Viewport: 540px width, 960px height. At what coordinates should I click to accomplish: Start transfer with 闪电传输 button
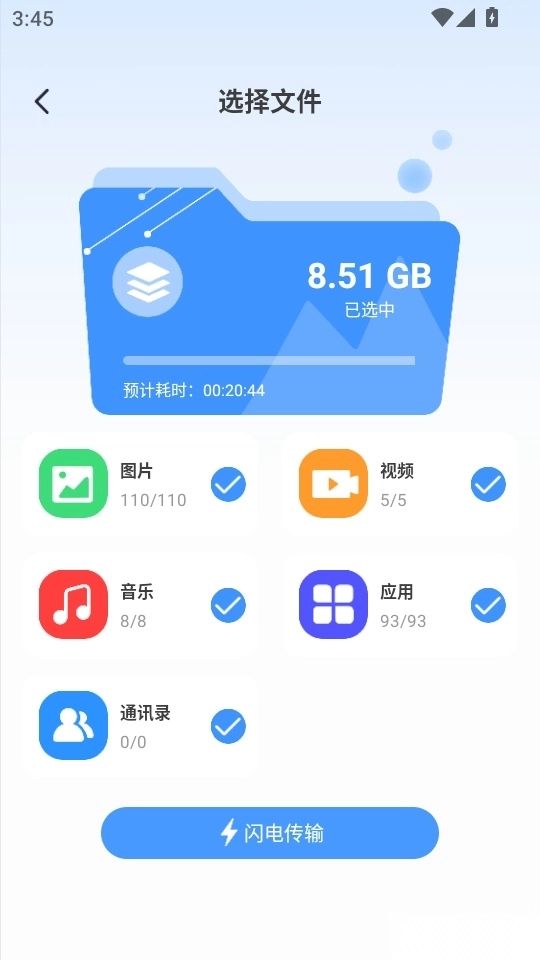pyautogui.click(x=270, y=833)
